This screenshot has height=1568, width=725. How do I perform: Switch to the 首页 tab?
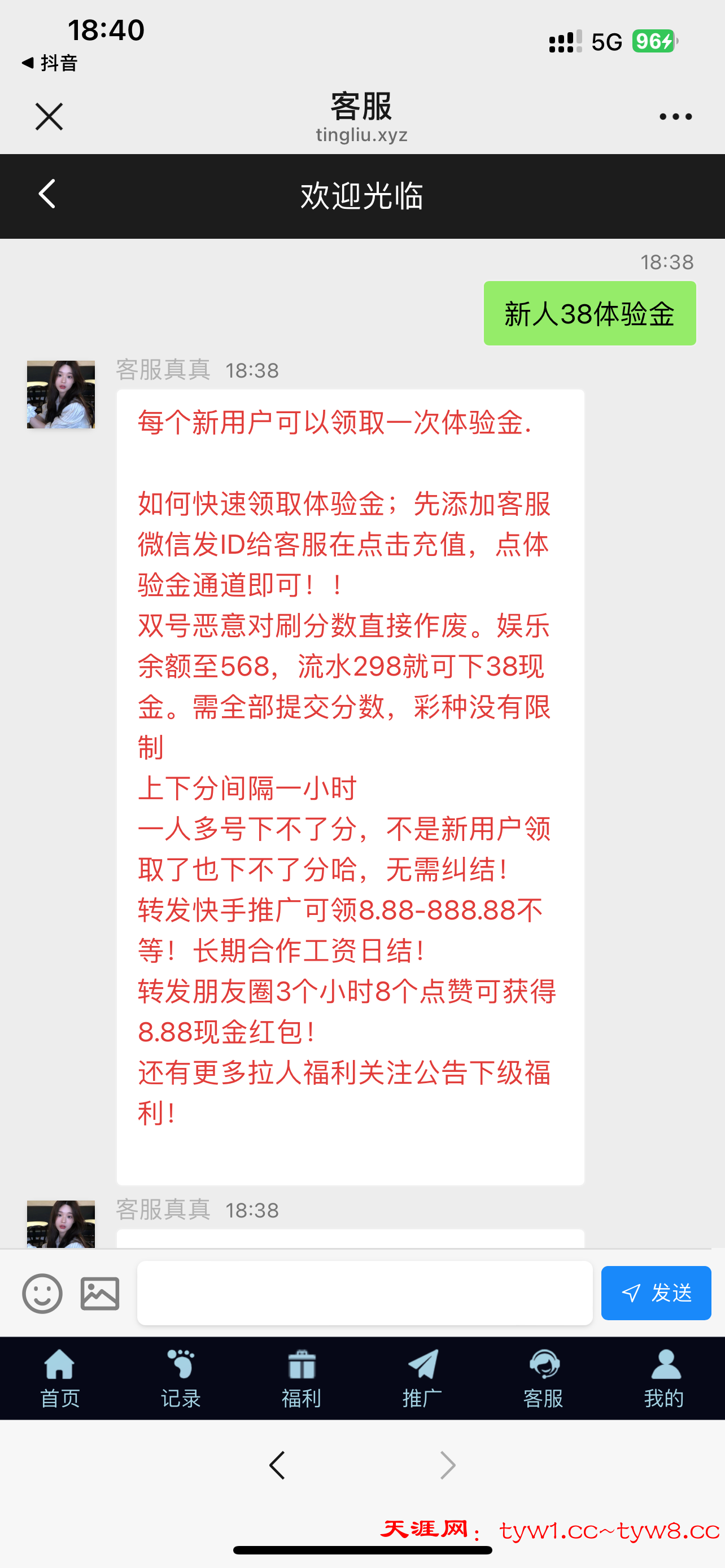click(x=60, y=1379)
